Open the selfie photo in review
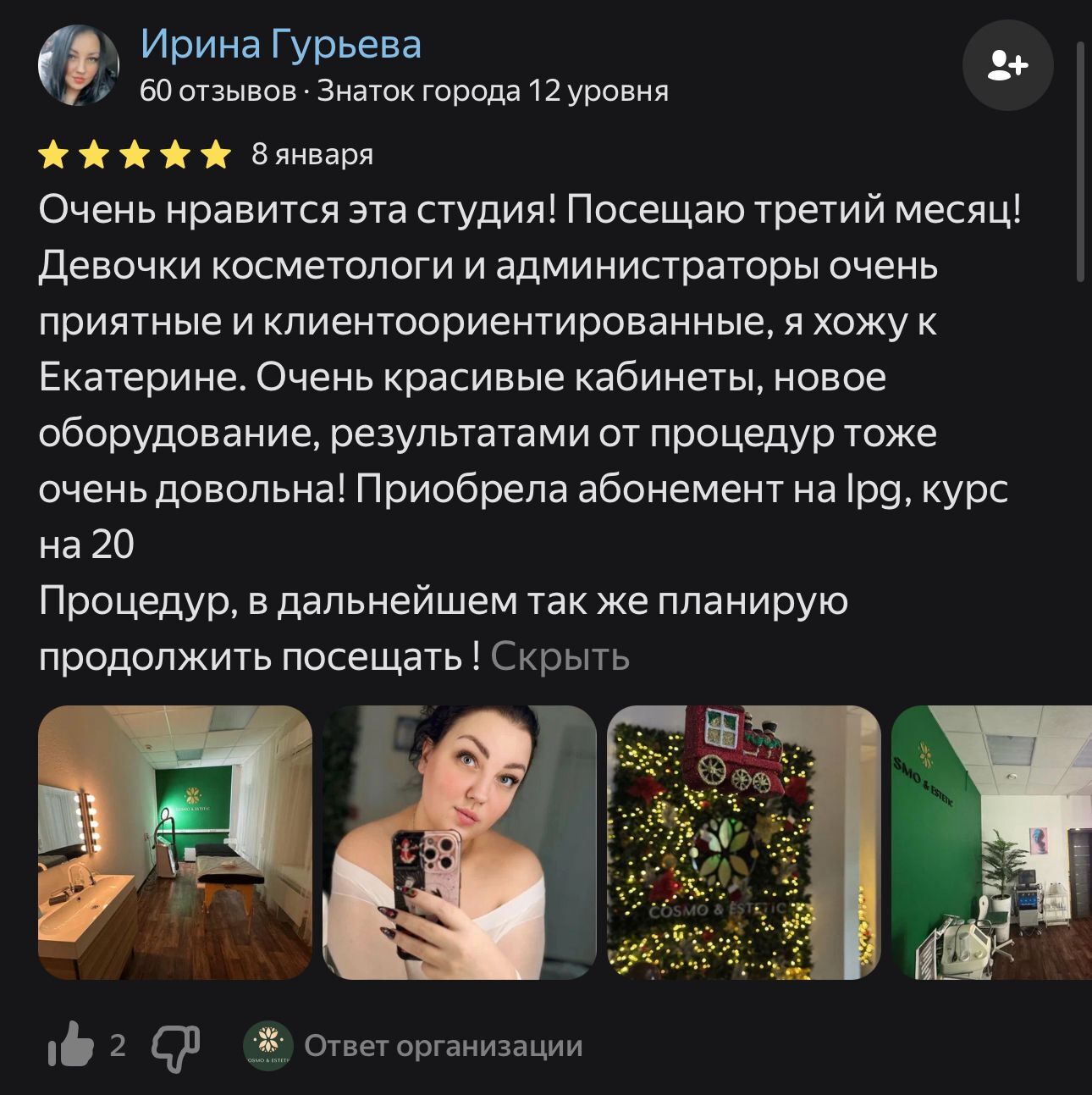This screenshot has width=1092, height=1095. coord(460,842)
